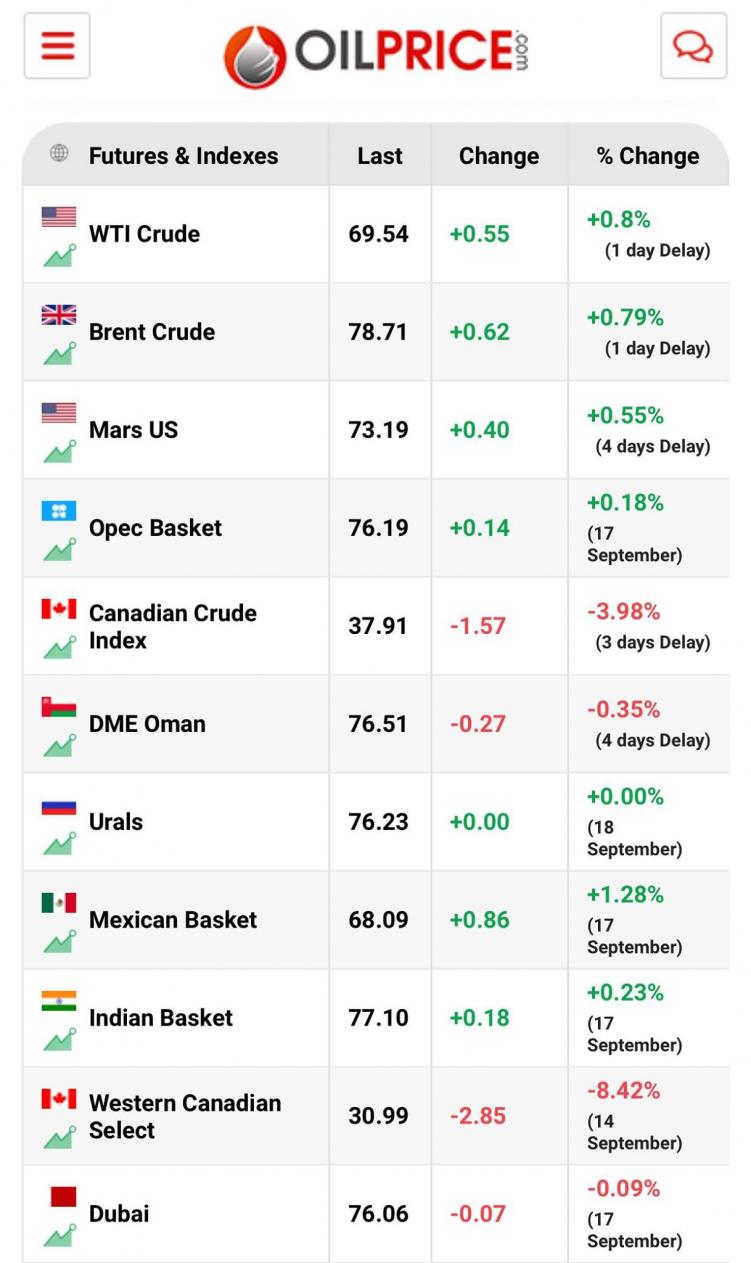Open the Urals blend row

[x=116, y=822]
